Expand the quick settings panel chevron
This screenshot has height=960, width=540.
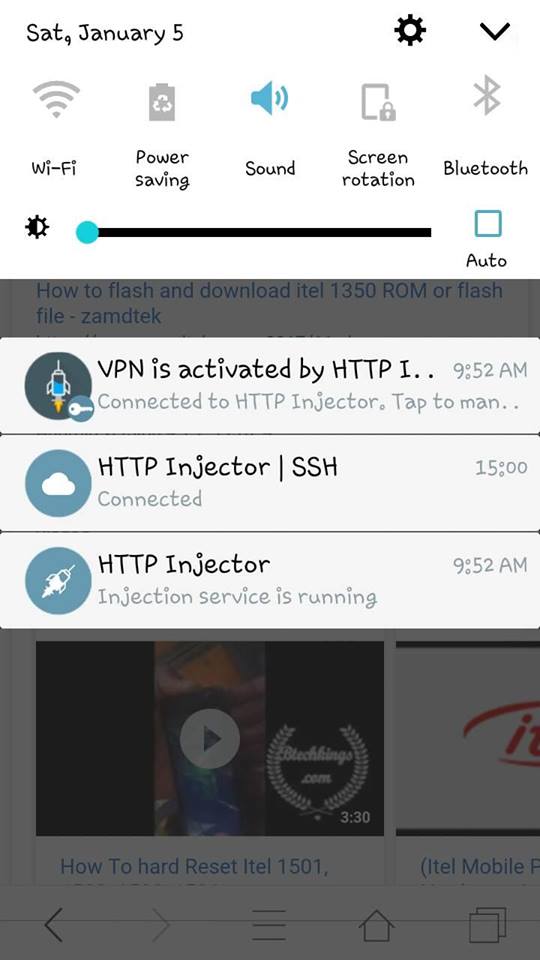pos(495,31)
